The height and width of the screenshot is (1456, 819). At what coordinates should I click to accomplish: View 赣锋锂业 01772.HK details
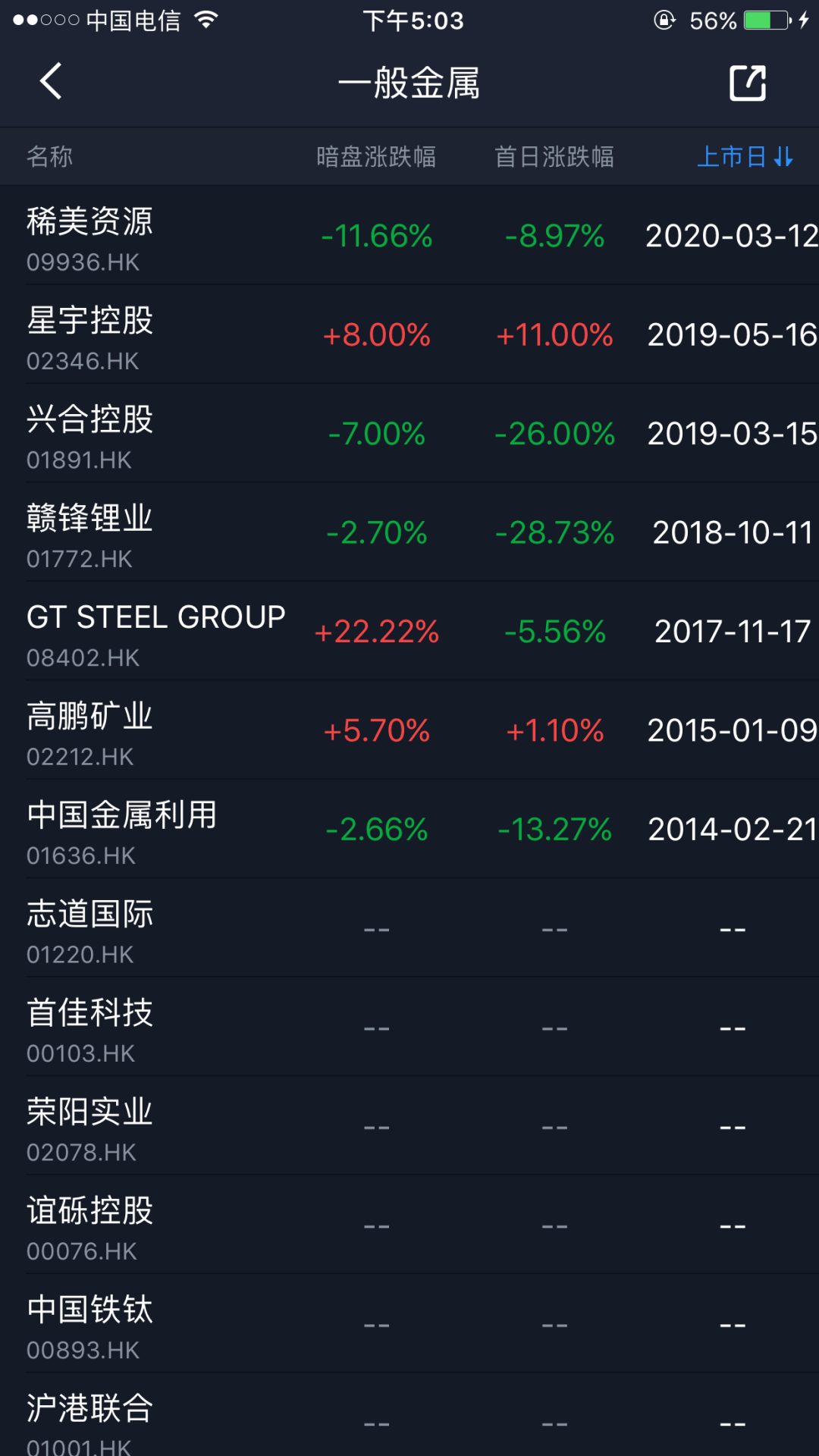[x=409, y=533]
